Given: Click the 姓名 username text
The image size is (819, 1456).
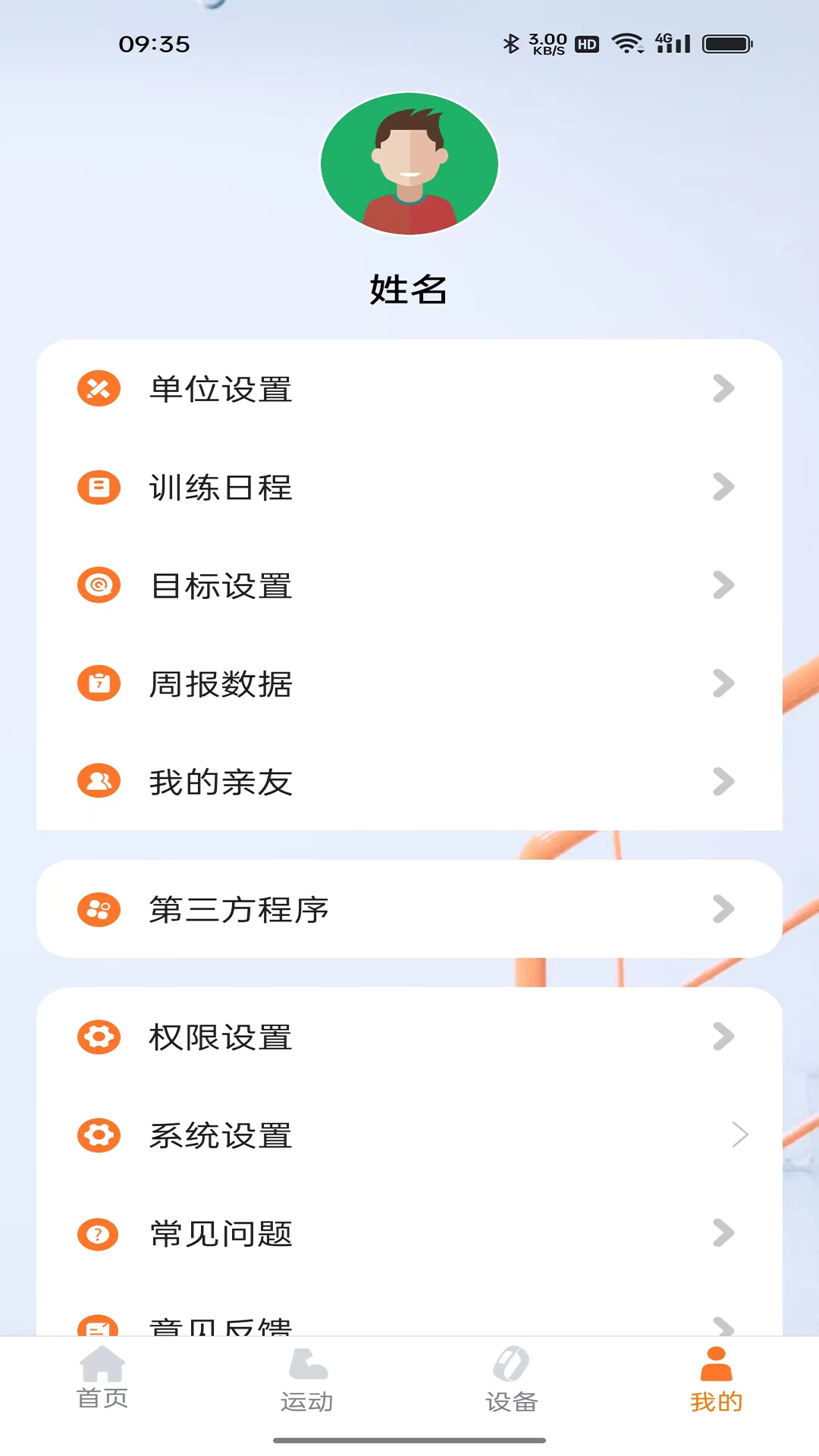Looking at the screenshot, I should coord(409,290).
